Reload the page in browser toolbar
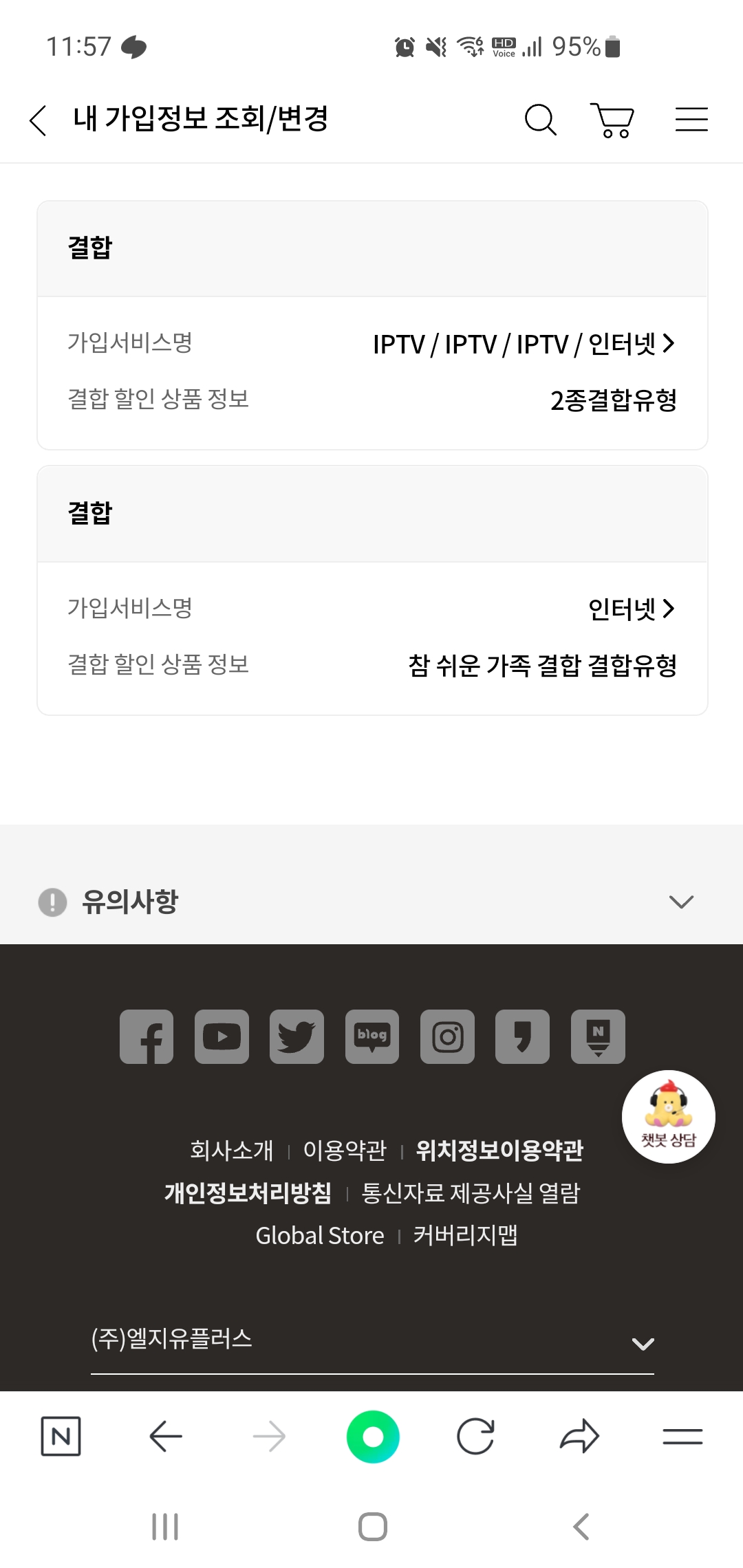 (475, 1436)
